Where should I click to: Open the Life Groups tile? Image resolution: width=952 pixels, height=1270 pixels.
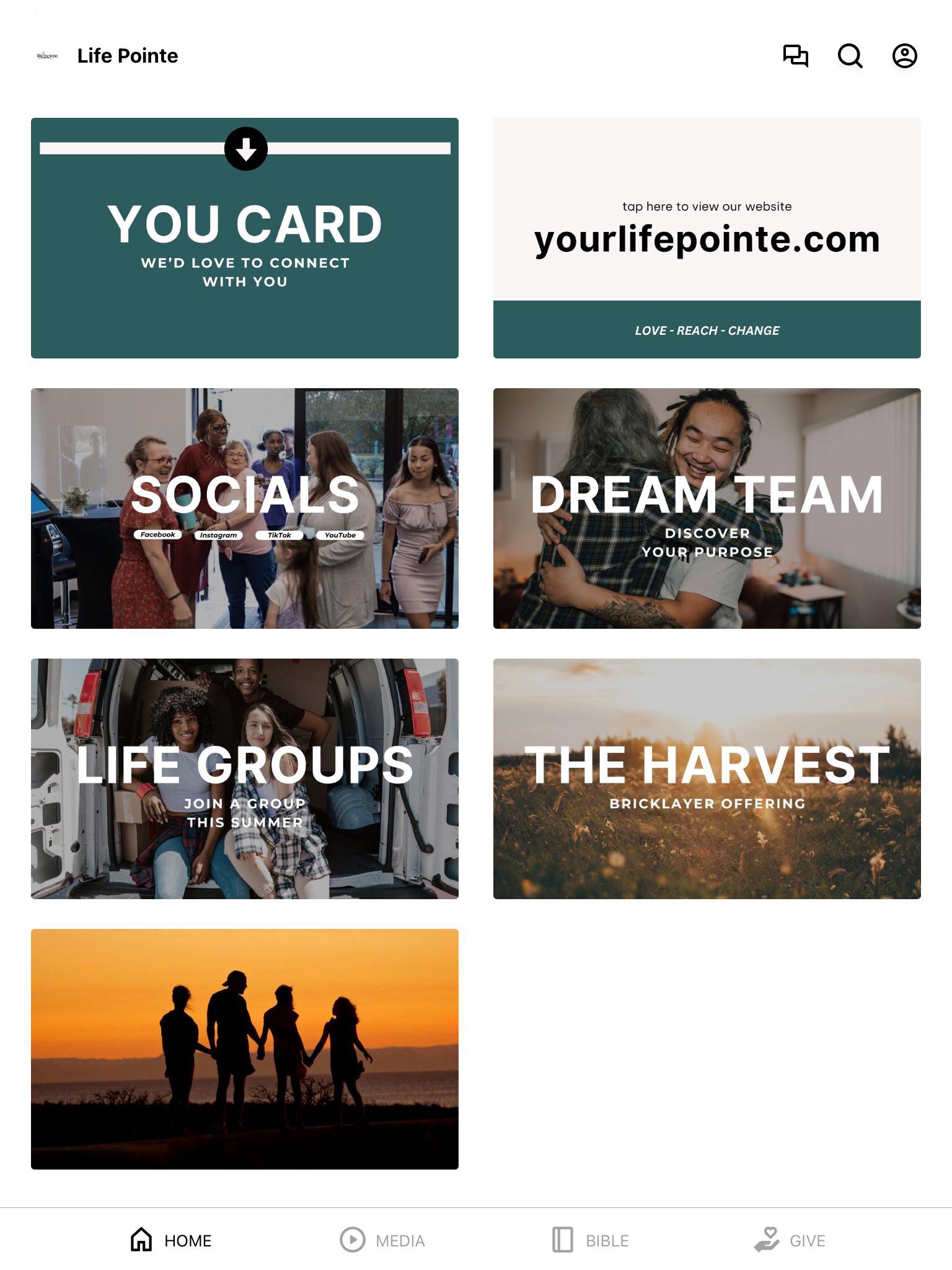point(245,779)
